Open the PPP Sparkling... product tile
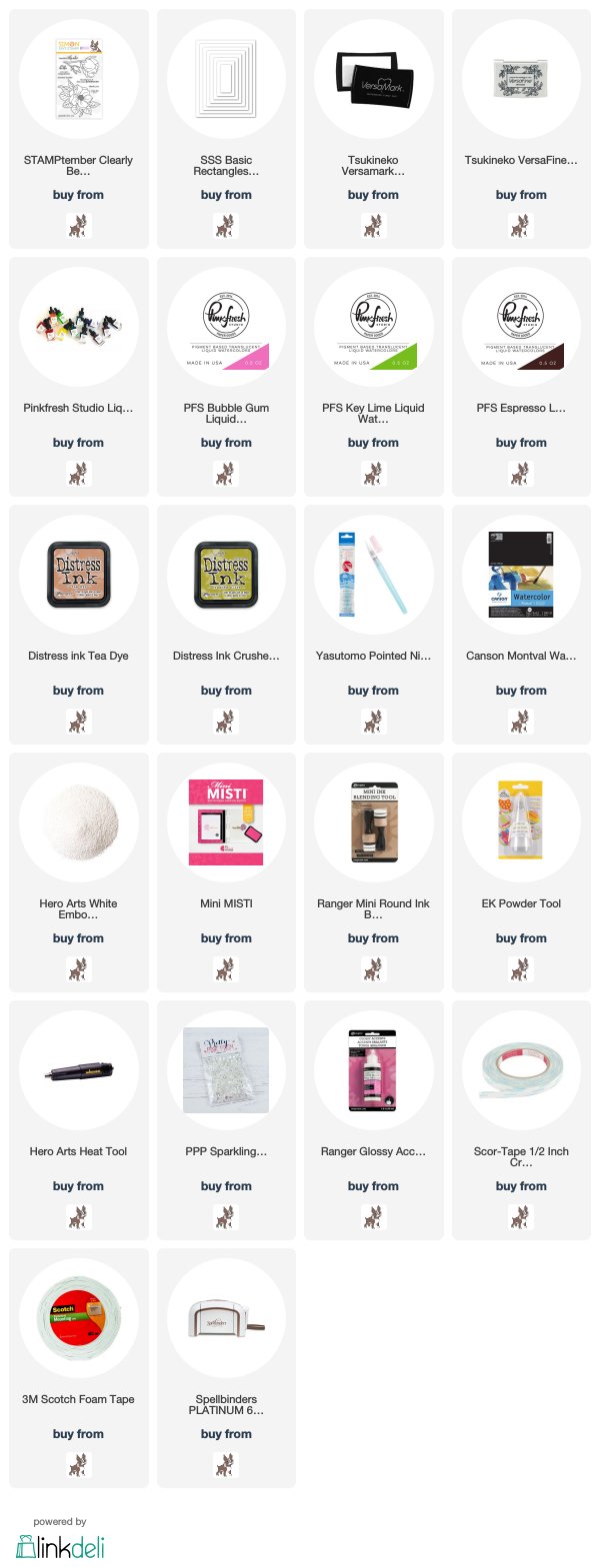600x1568 pixels. (x=226, y=1073)
